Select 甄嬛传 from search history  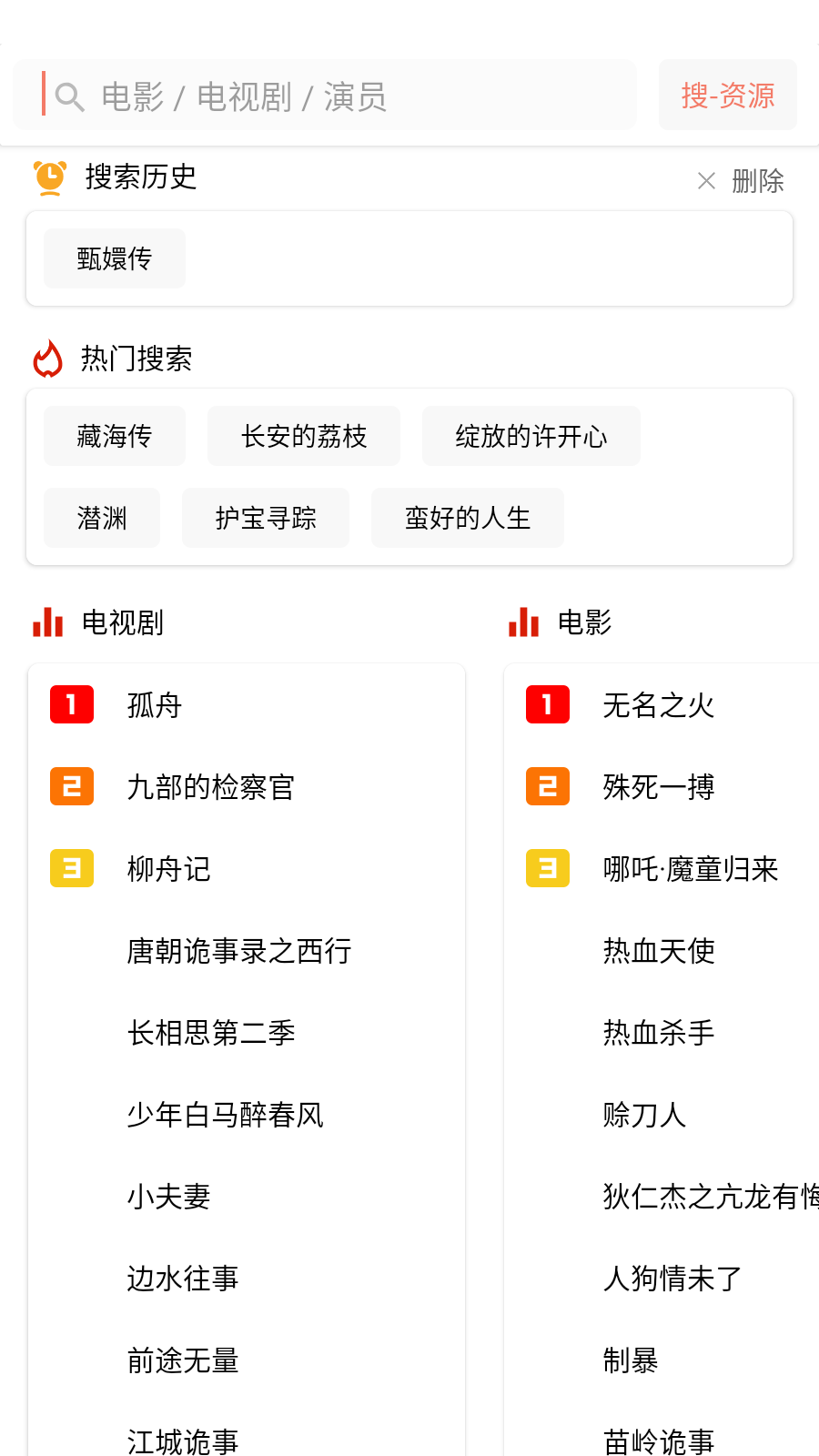click(114, 258)
